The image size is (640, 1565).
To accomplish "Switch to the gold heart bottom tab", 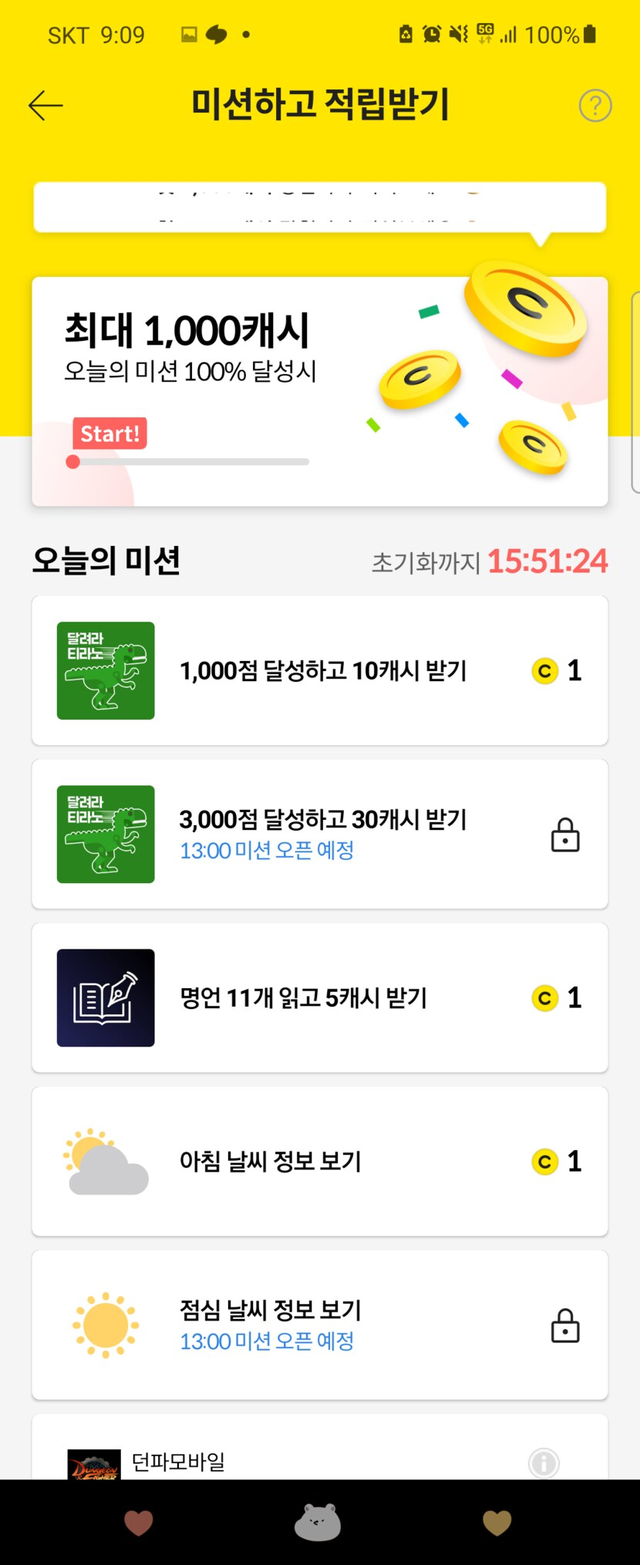I will coord(497,1523).
